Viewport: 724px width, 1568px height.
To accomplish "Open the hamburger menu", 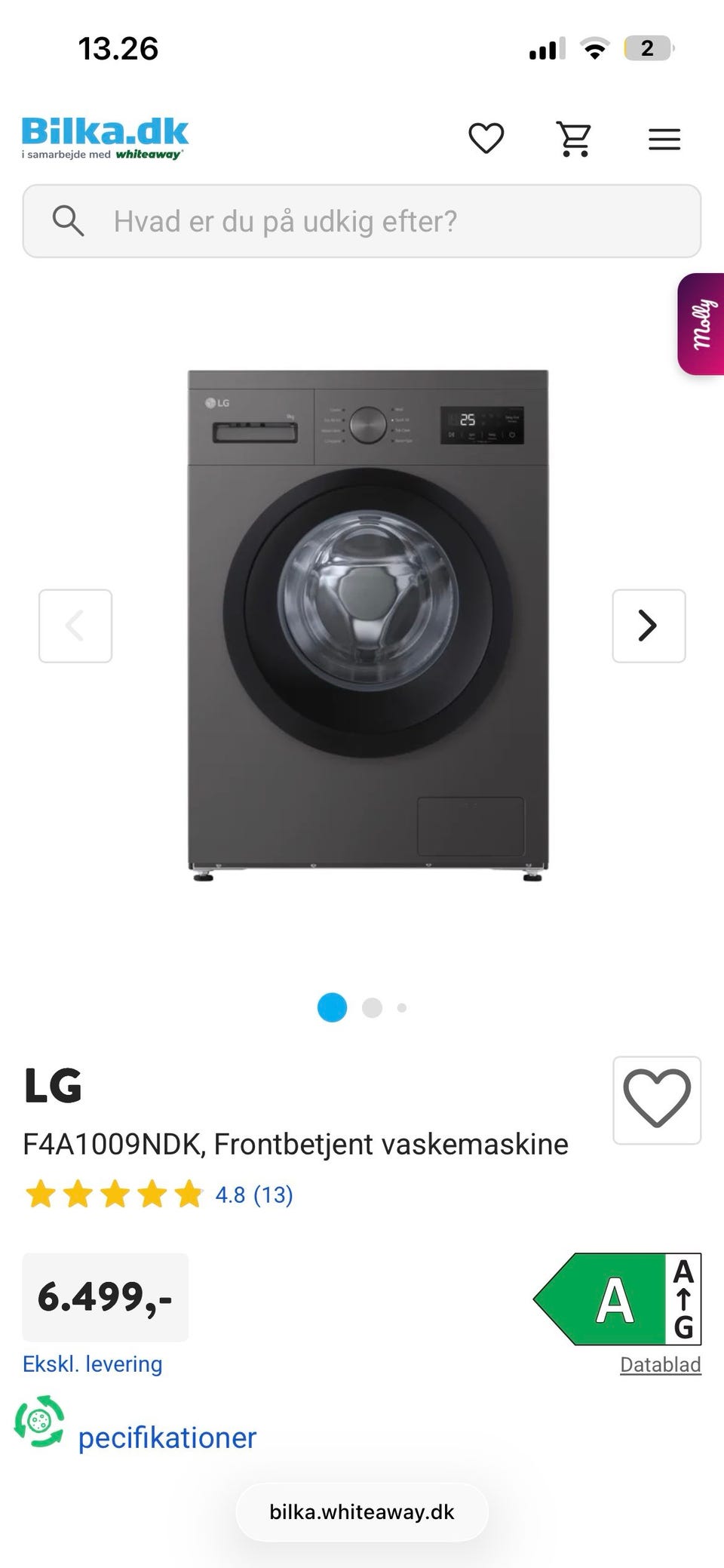I will (x=664, y=139).
